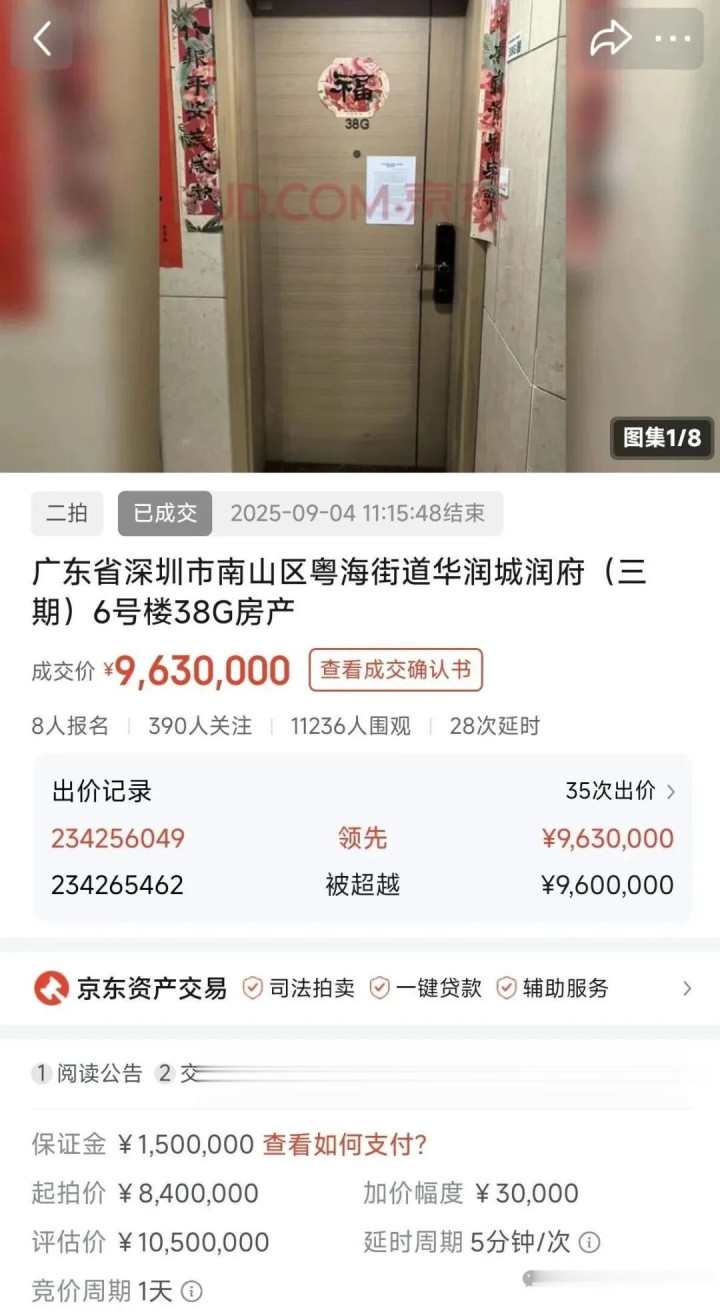Go back using the top-left arrow
Screen dimensions: 720x1310
click(42, 38)
